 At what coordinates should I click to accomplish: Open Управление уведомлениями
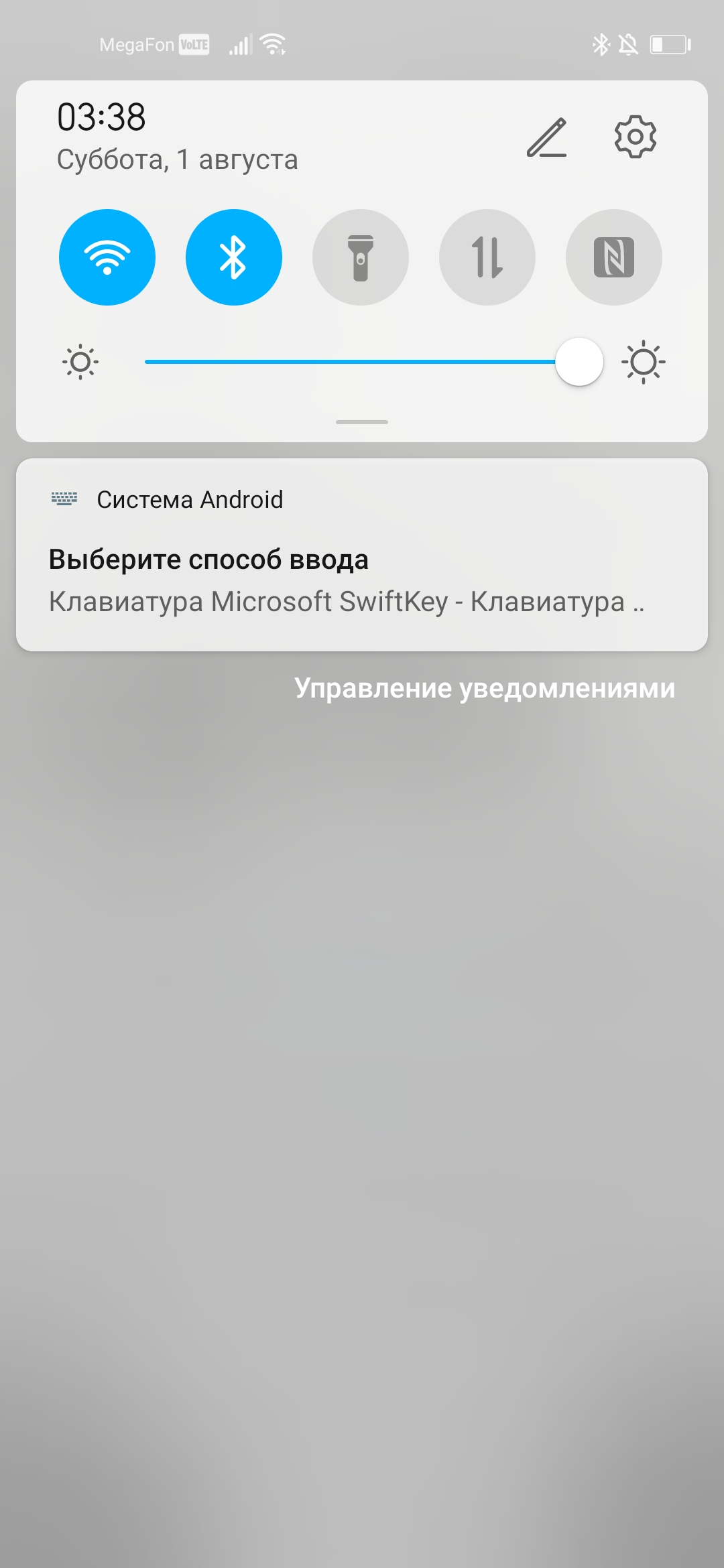click(485, 688)
